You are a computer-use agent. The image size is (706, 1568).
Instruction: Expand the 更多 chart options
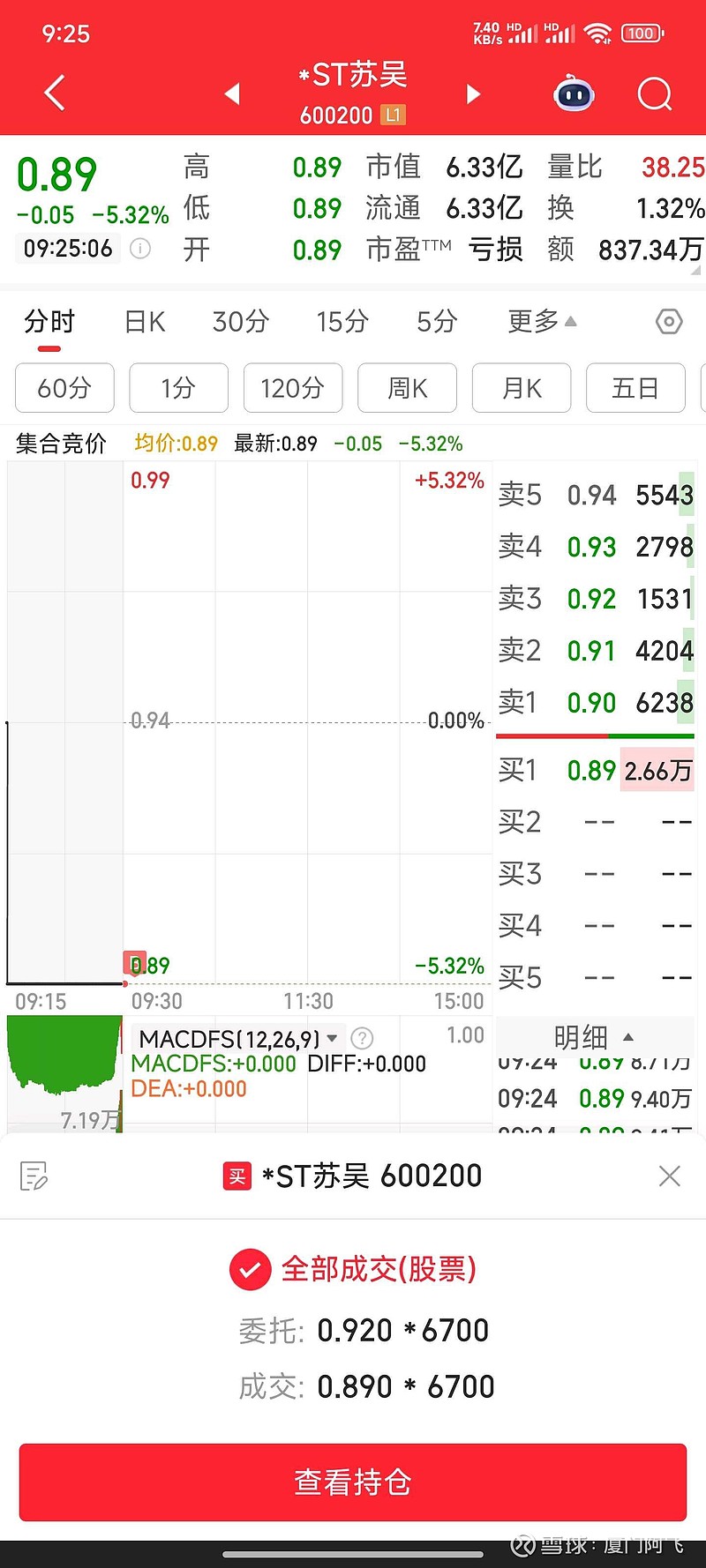click(542, 321)
